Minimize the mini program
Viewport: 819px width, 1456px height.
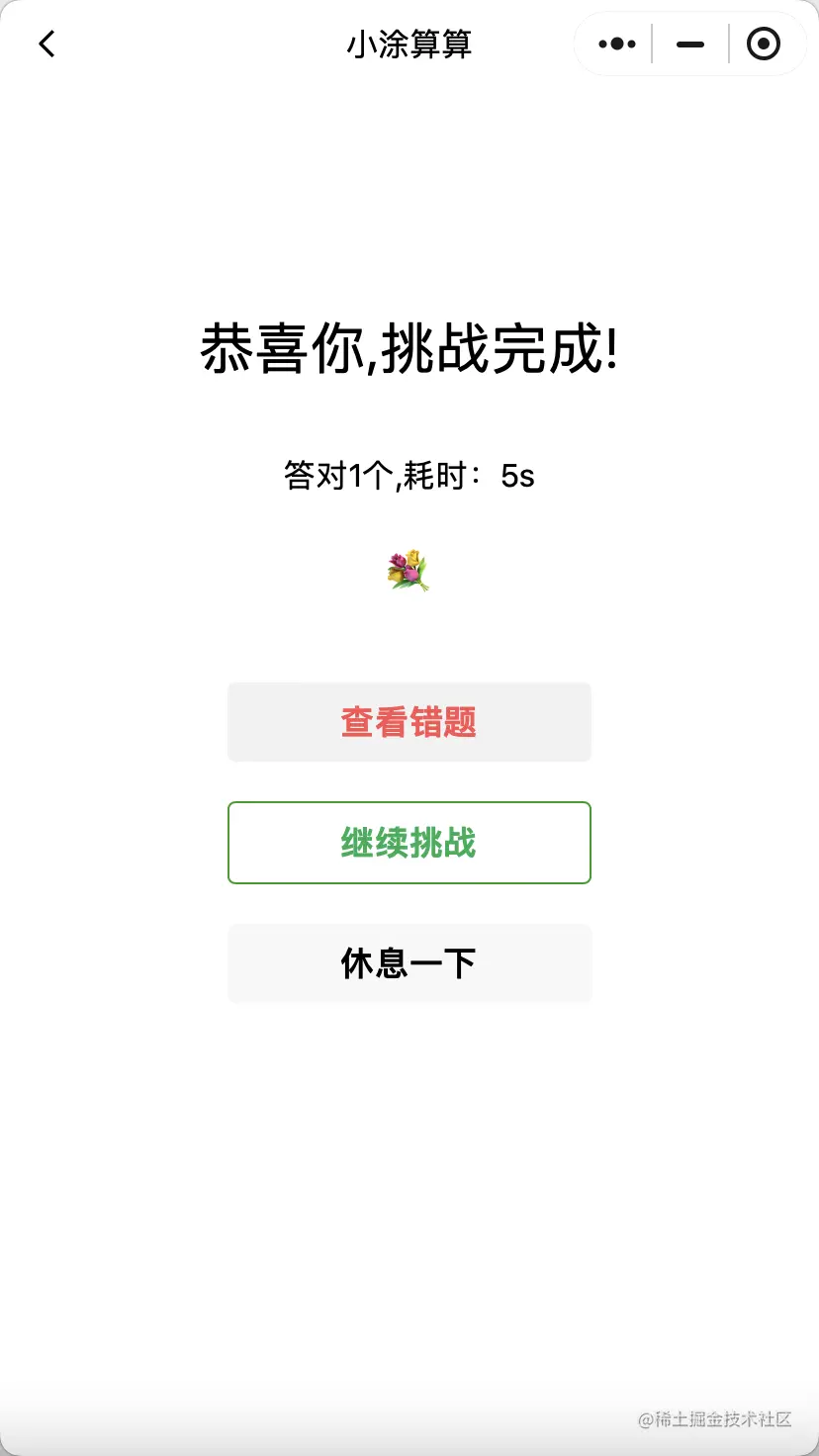tap(689, 44)
